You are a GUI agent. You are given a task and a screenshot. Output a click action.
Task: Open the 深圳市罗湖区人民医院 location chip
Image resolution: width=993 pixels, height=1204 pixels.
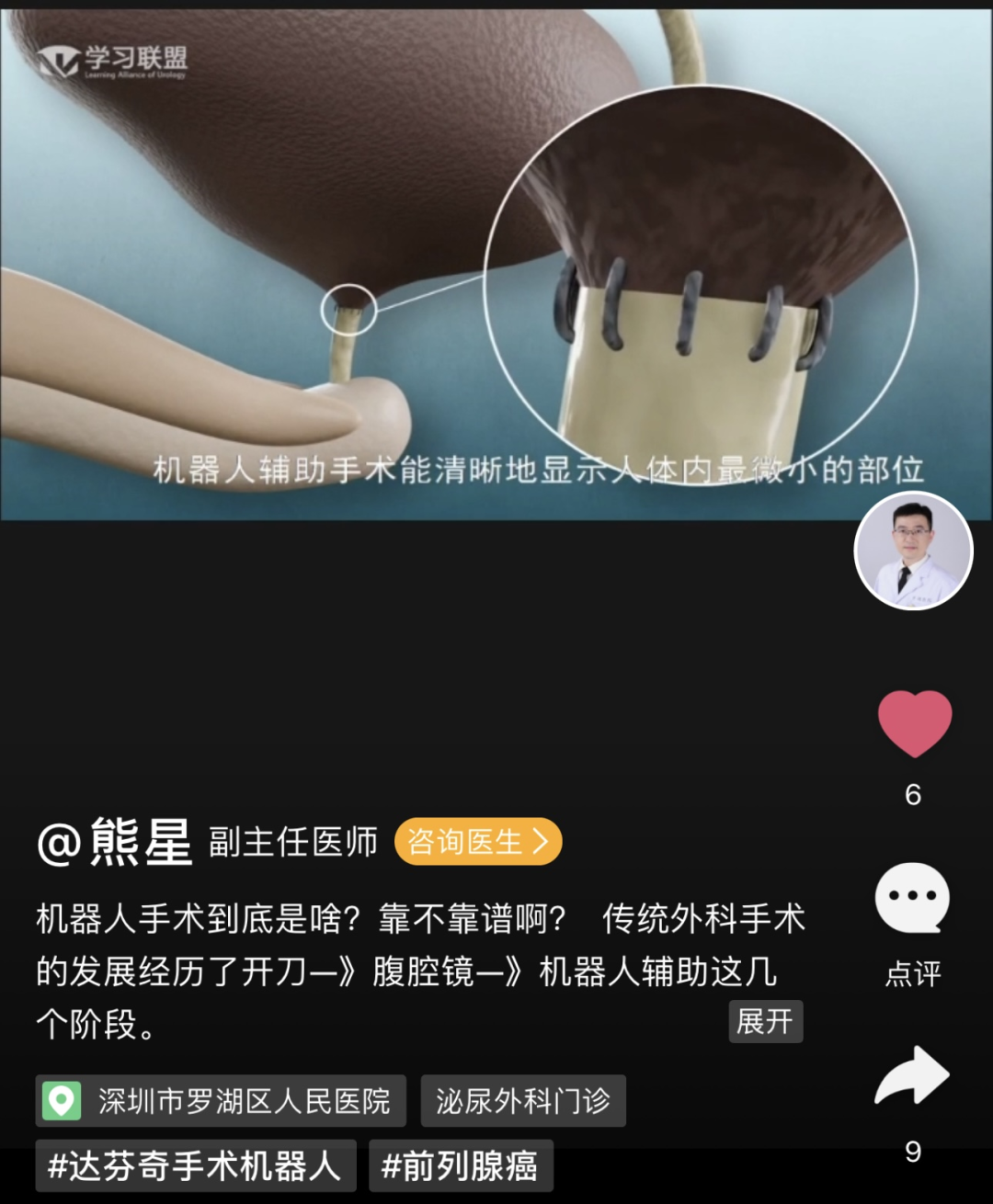click(x=221, y=1101)
